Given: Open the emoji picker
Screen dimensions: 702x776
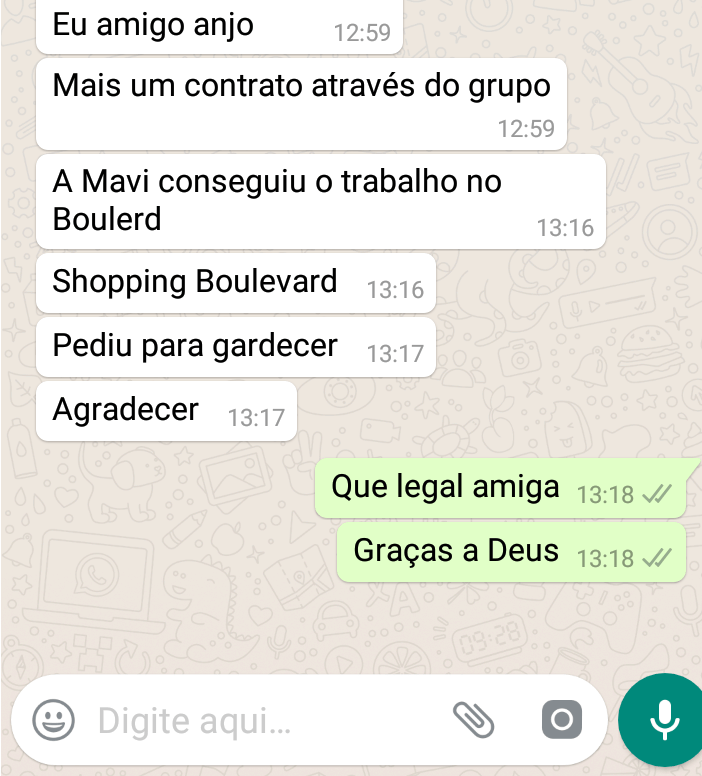Looking at the screenshot, I should pos(53,719).
